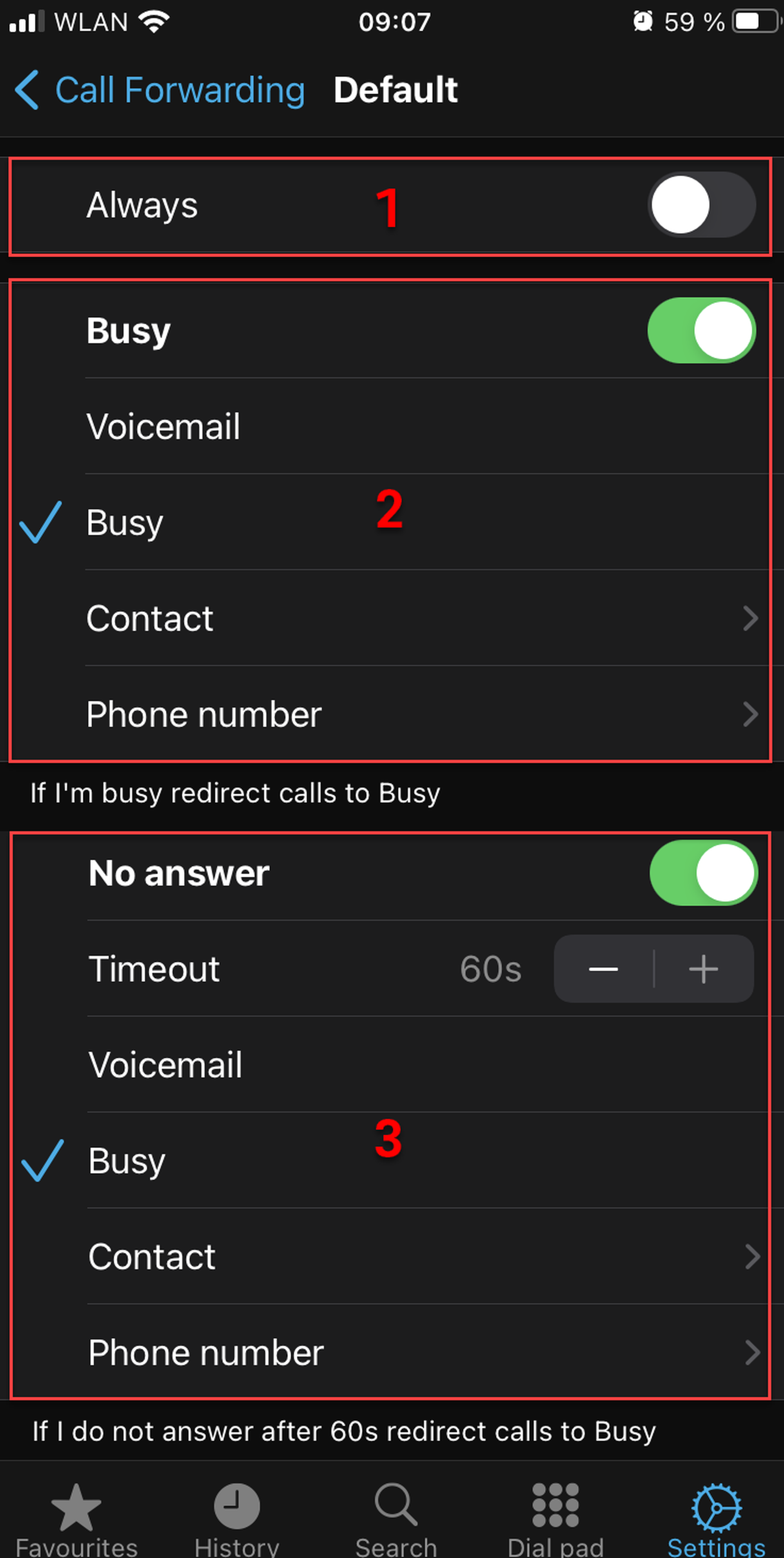Image resolution: width=784 pixels, height=1558 pixels.
Task: Turn off the Busy forwarding switch
Action: click(x=701, y=330)
